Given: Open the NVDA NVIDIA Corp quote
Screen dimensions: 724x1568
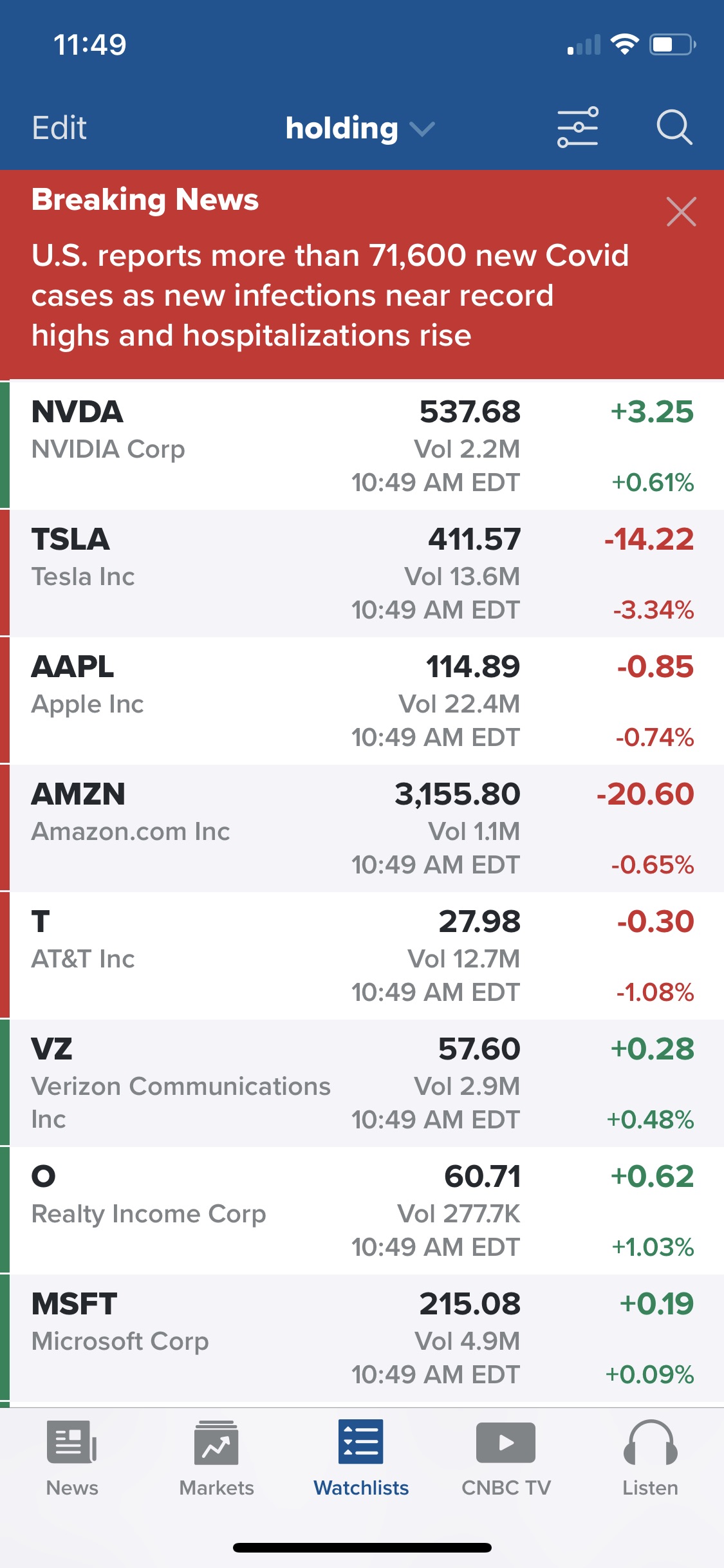Looking at the screenshot, I should pos(362,445).
